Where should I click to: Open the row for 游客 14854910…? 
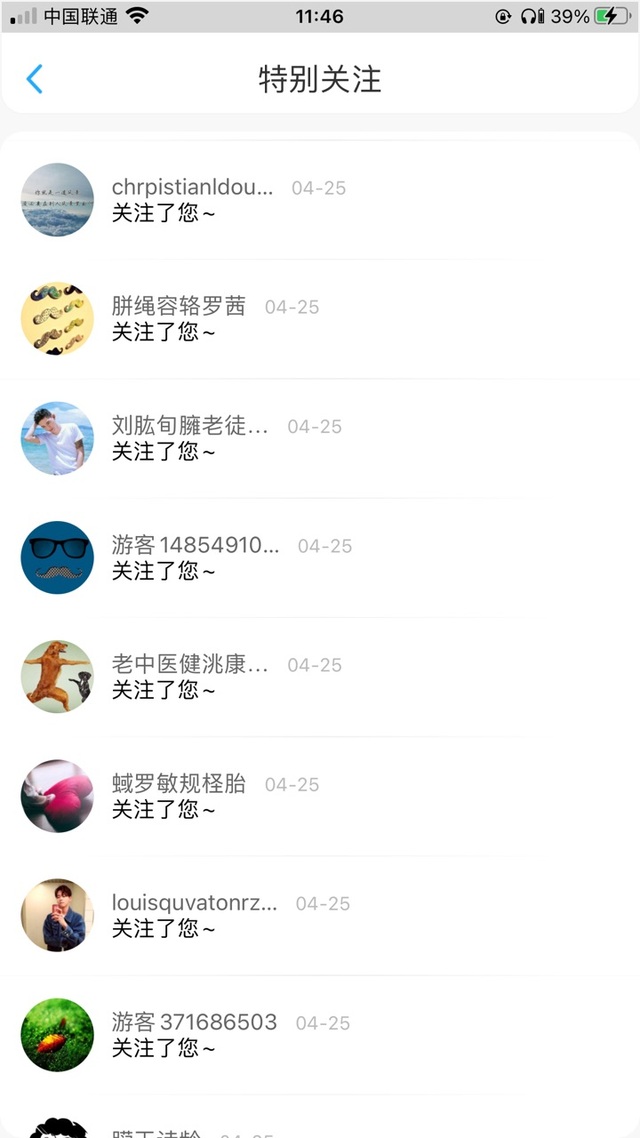click(x=320, y=558)
